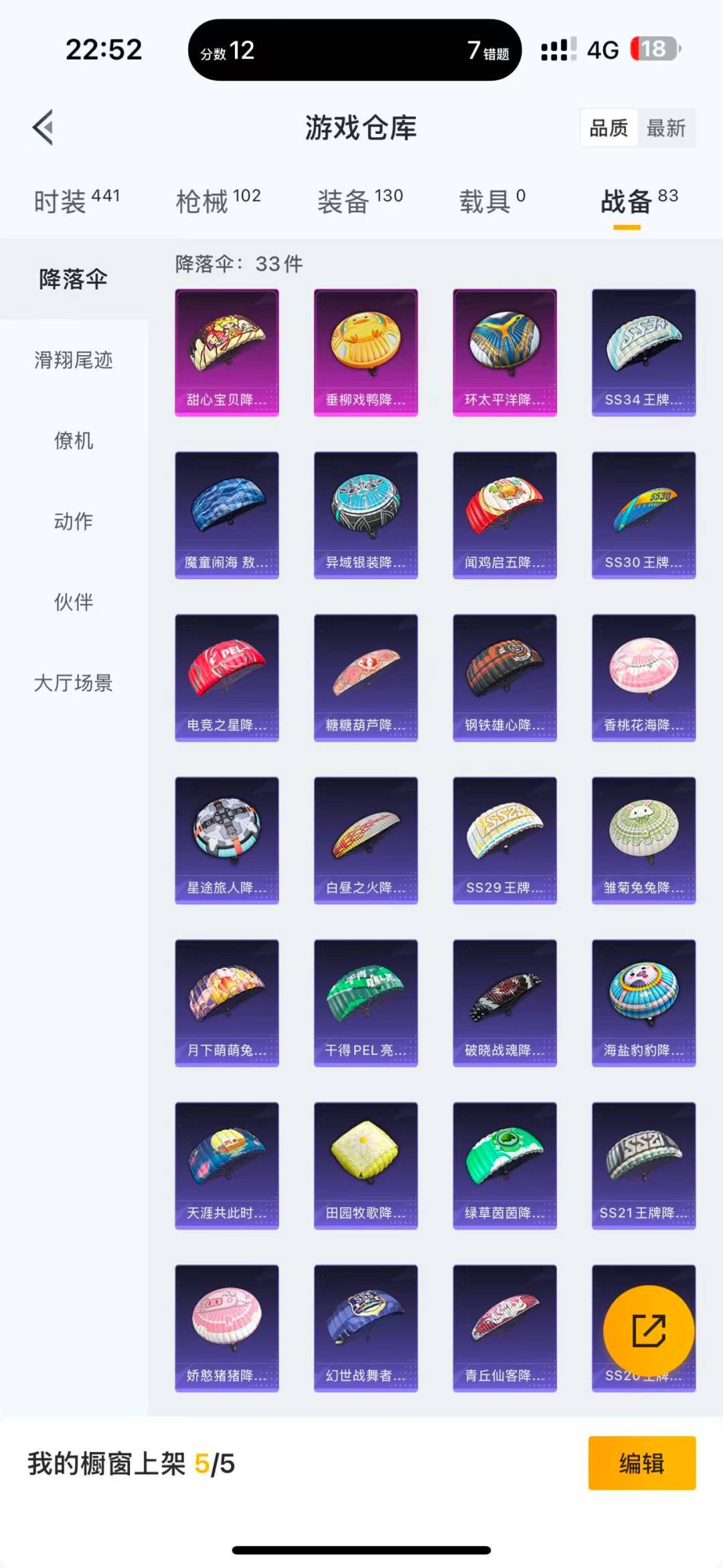
Task: Open the 雏菊兔兔 parachute item
Action: click(x=643, y=840)
